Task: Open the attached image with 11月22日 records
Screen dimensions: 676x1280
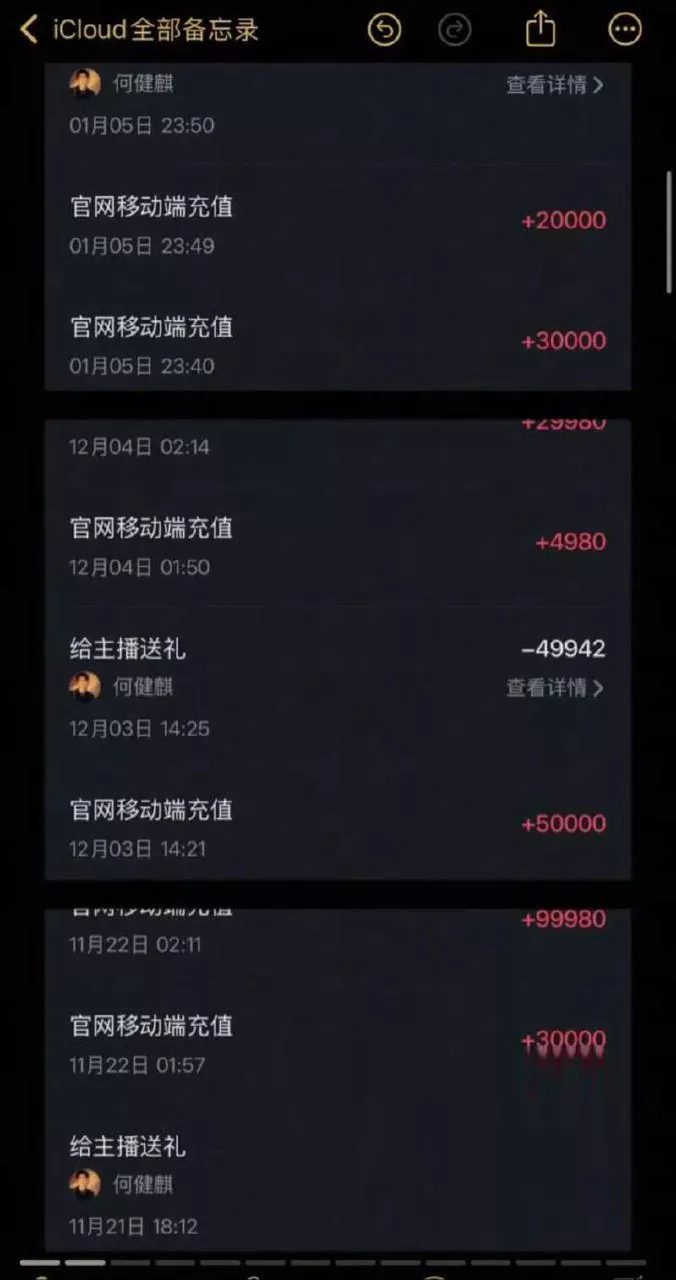Action: coord(337,1078)
